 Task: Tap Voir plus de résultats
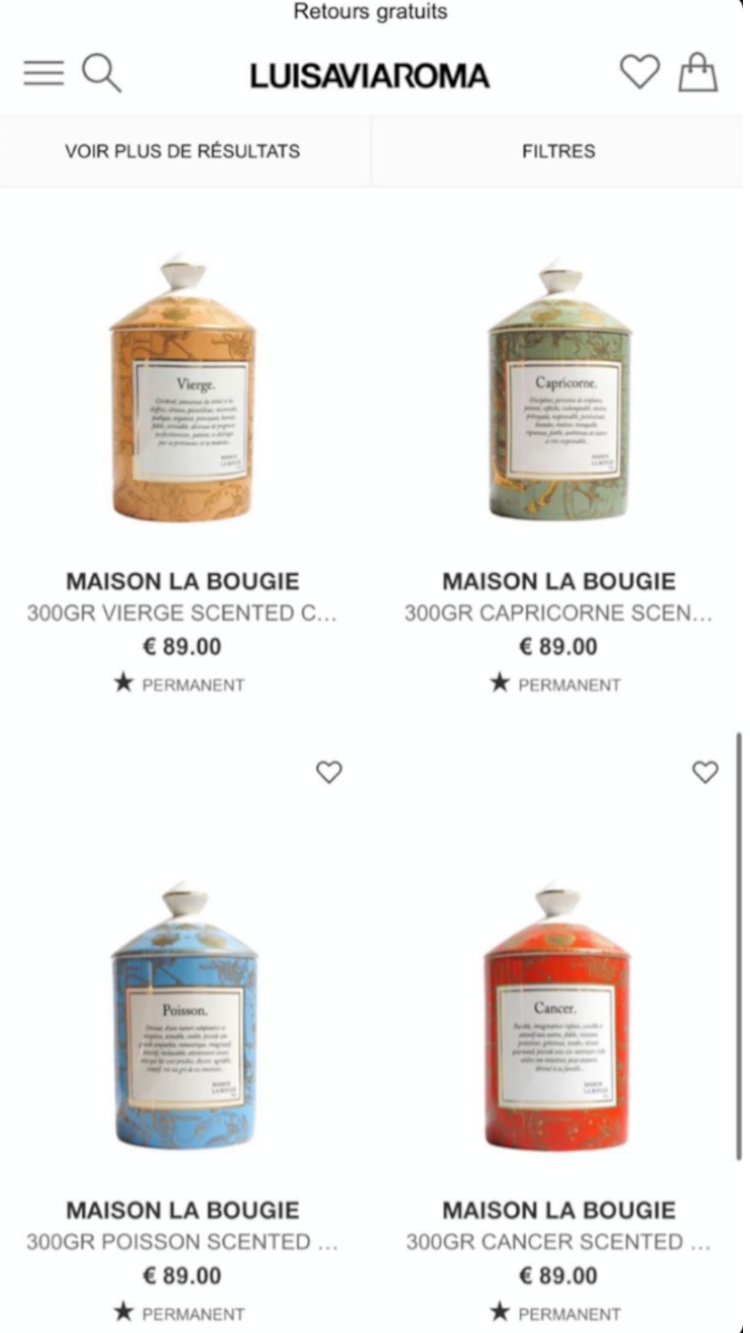pyautogui.click(x=182, y=151)
